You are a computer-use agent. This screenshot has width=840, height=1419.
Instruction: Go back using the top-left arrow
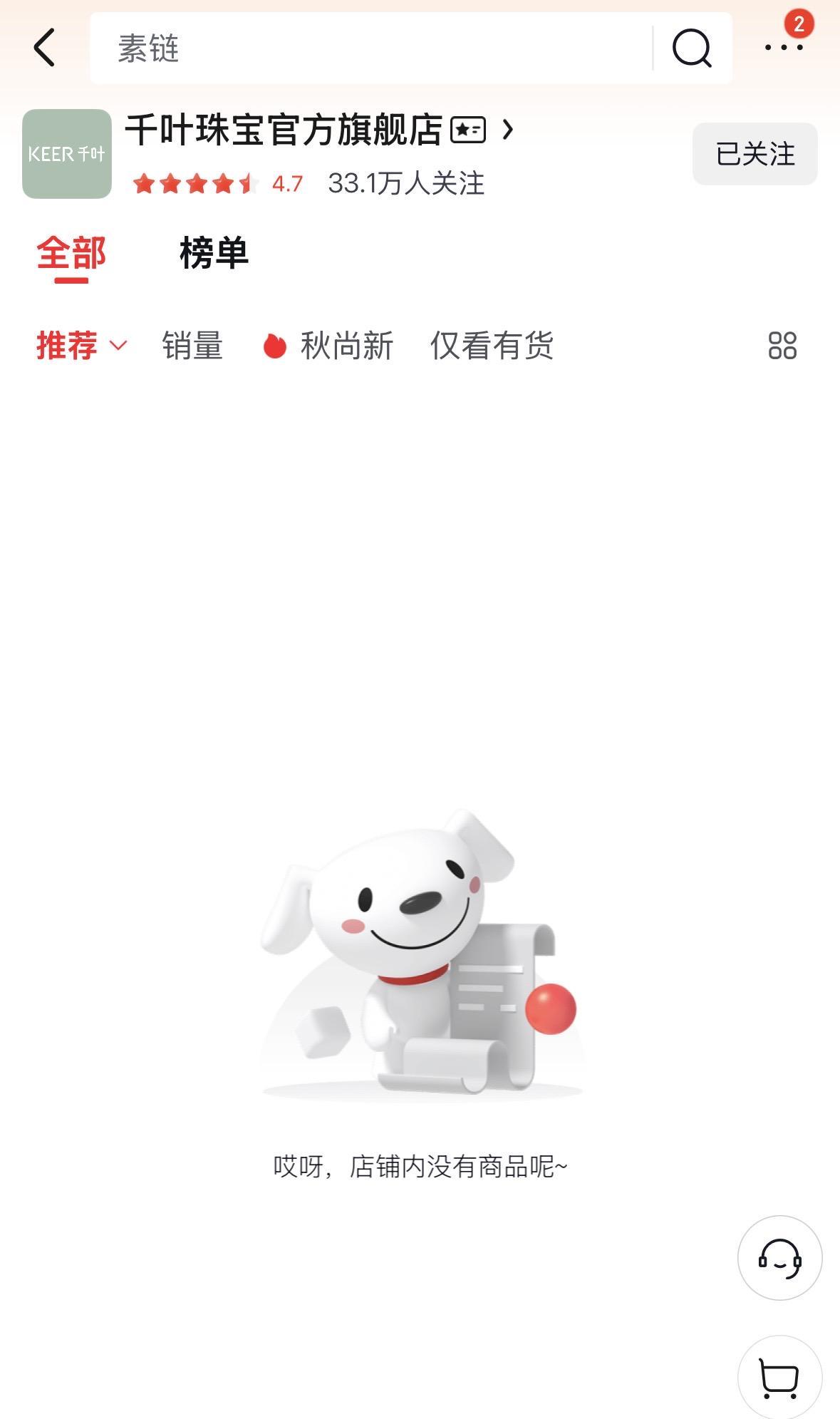(45, 48)
